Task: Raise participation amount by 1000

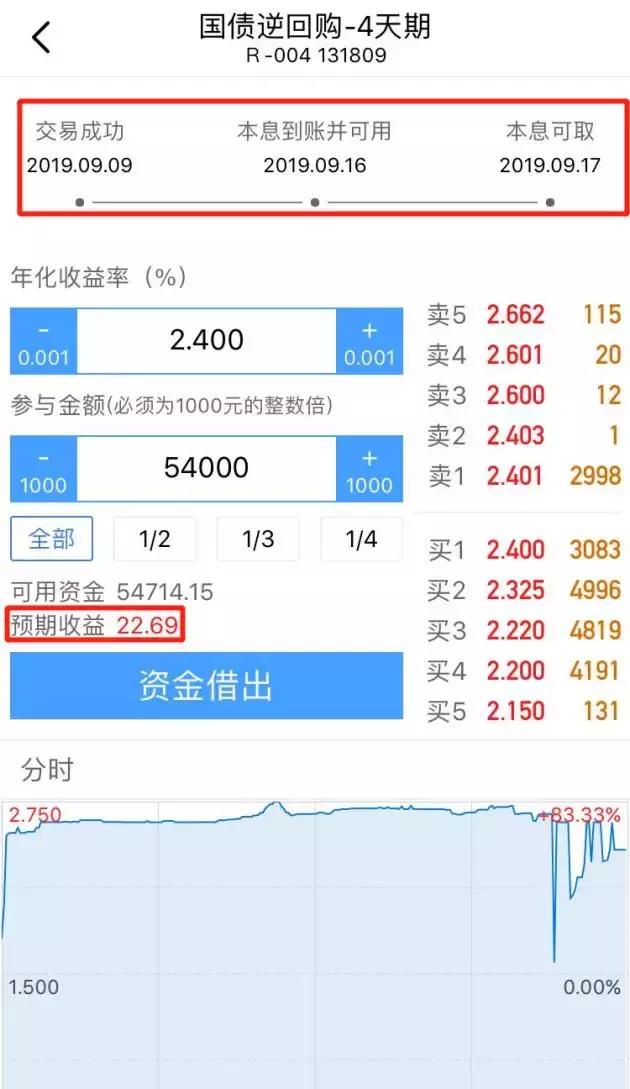Action: coord(370,469)
